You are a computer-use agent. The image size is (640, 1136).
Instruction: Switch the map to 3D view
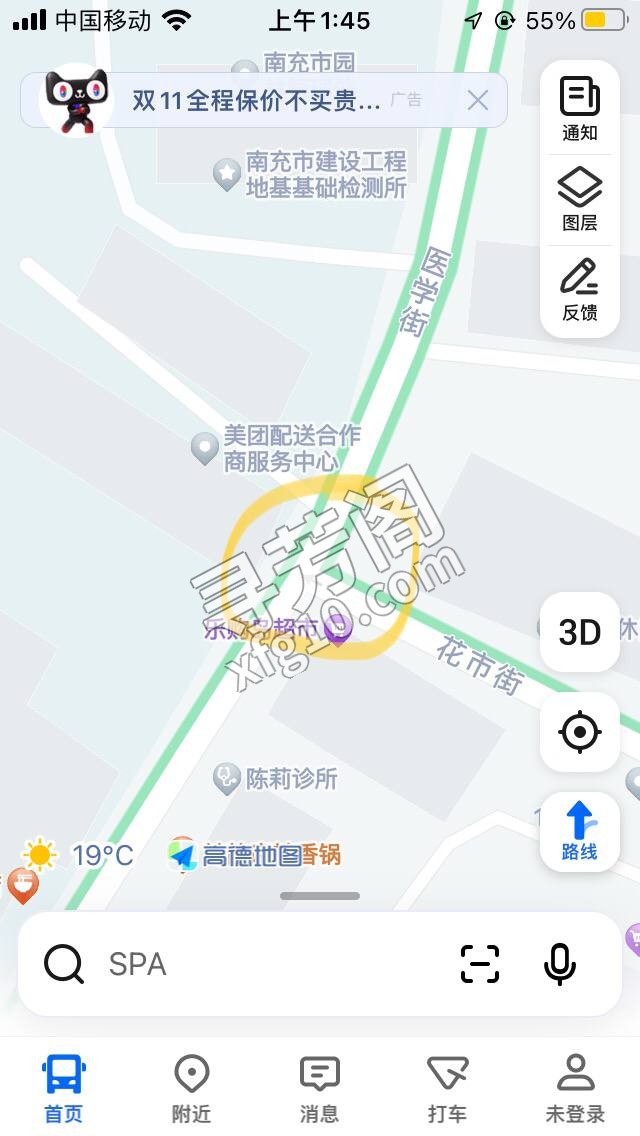(580, 632)
